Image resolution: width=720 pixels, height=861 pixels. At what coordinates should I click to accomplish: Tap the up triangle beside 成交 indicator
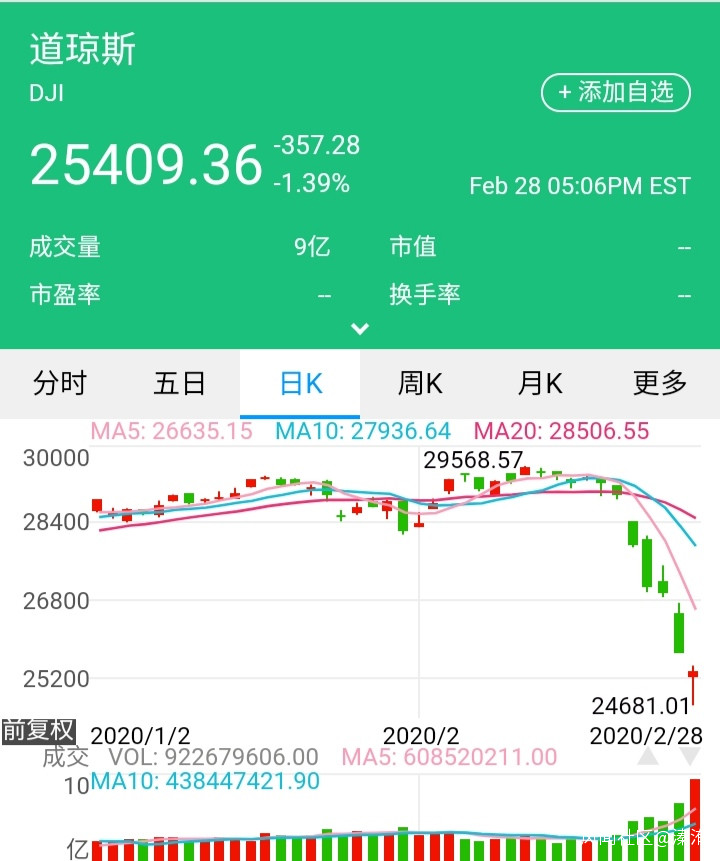pyautogui.click(x=648, y=757)
